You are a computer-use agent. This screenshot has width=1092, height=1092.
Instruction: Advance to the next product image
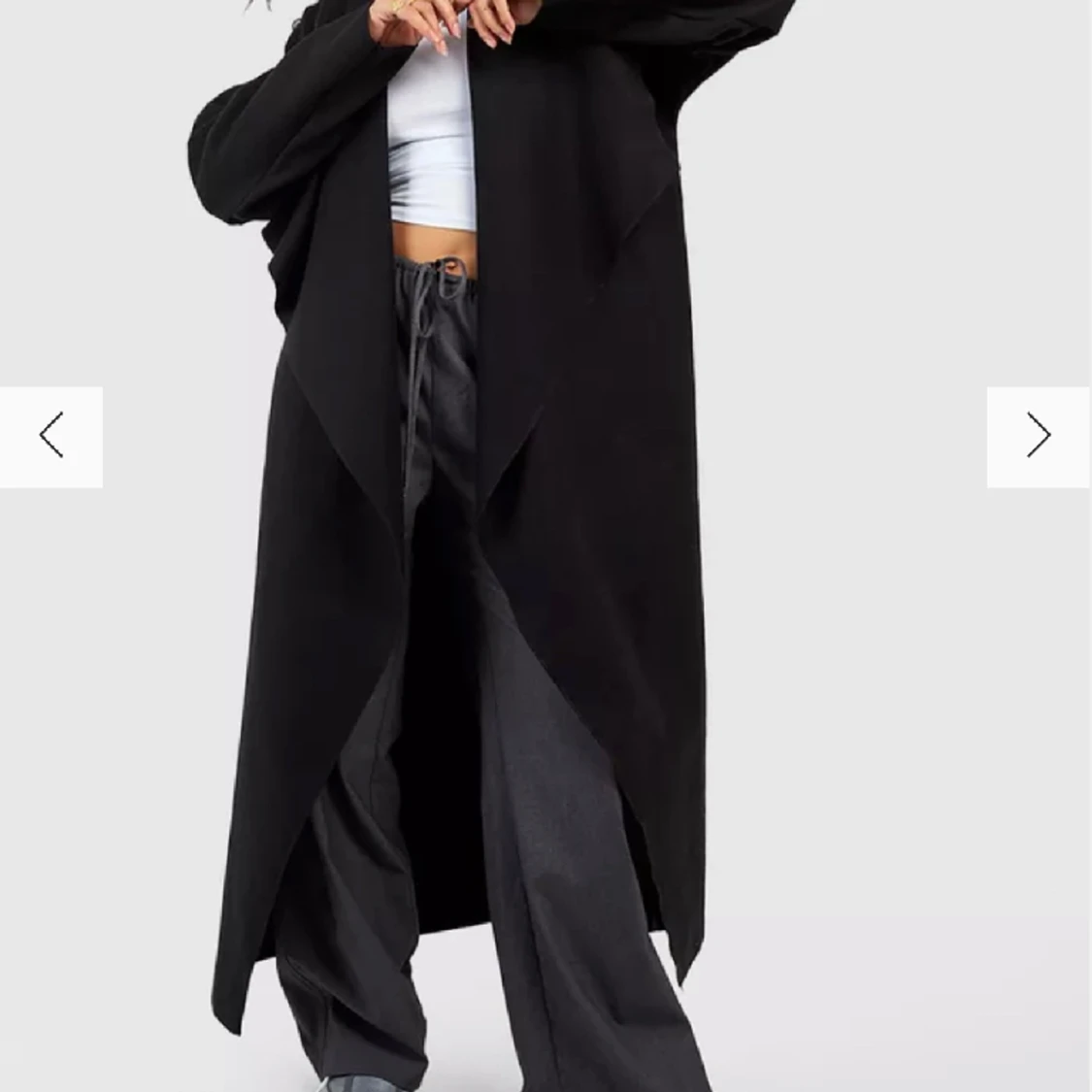click(1039, 436)
